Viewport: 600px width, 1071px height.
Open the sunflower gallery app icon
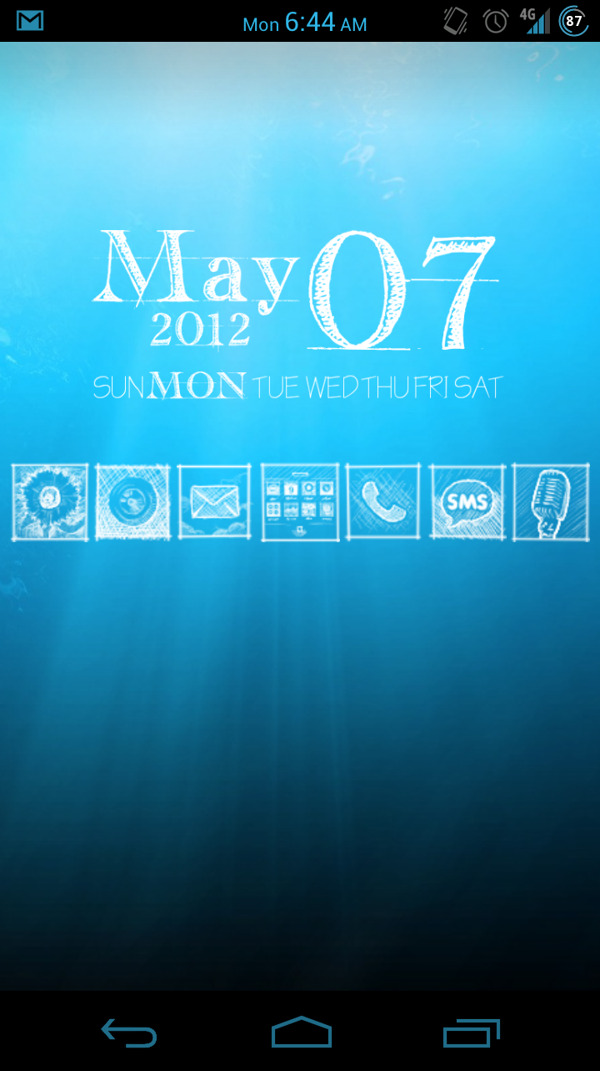tap(50, 502)
